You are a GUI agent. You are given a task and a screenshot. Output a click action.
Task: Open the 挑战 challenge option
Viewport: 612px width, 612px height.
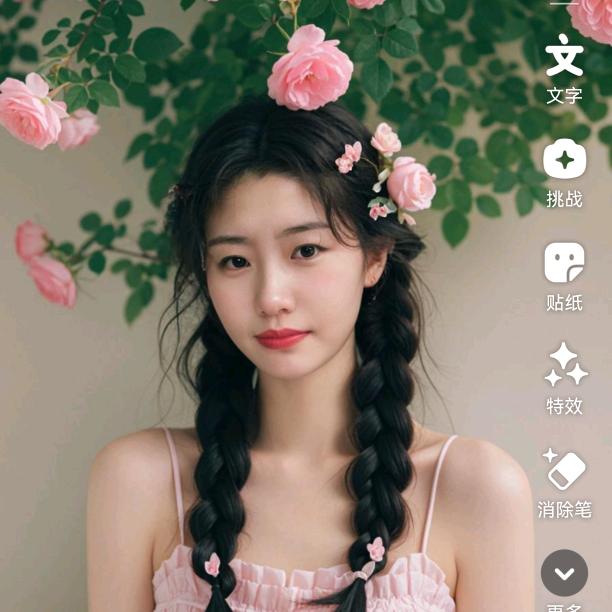tap(564, 170)
